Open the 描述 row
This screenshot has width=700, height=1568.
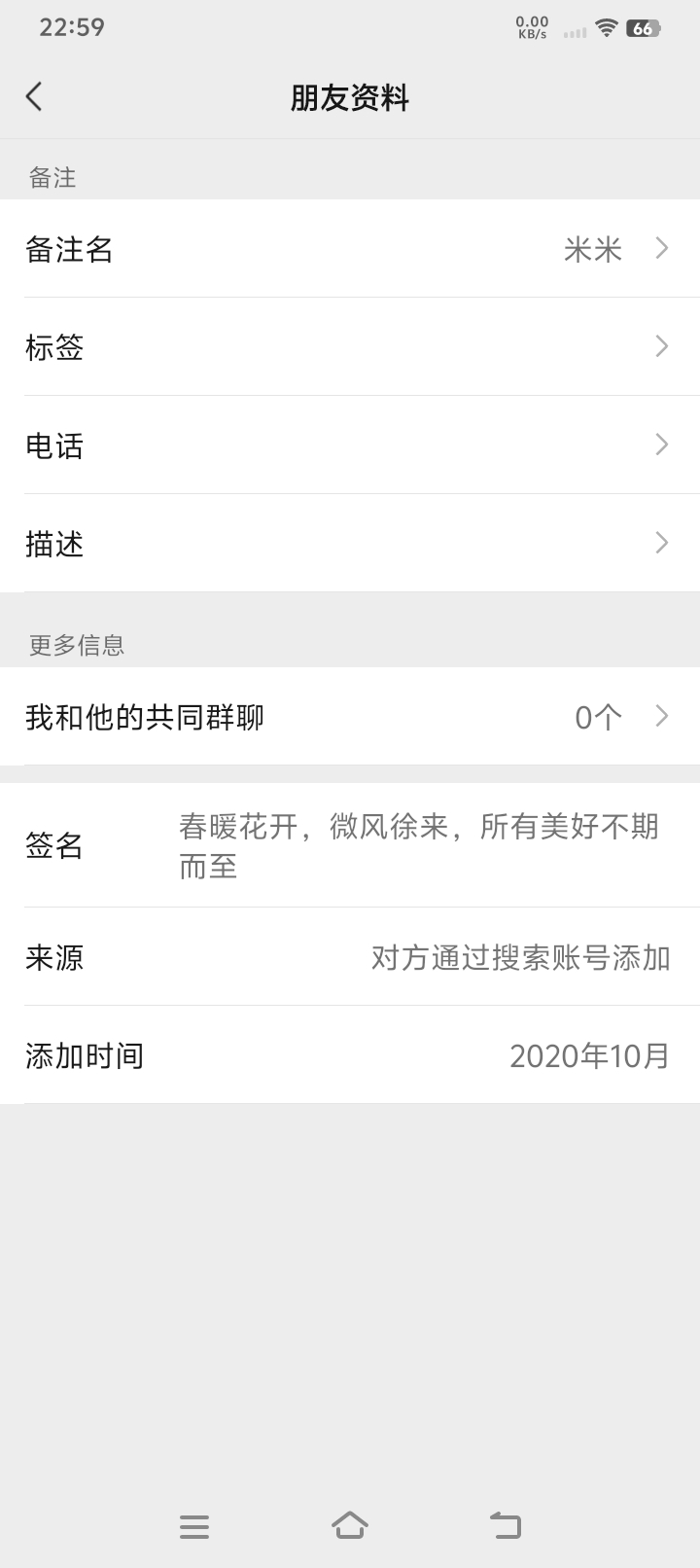click(x=350, y=544)
